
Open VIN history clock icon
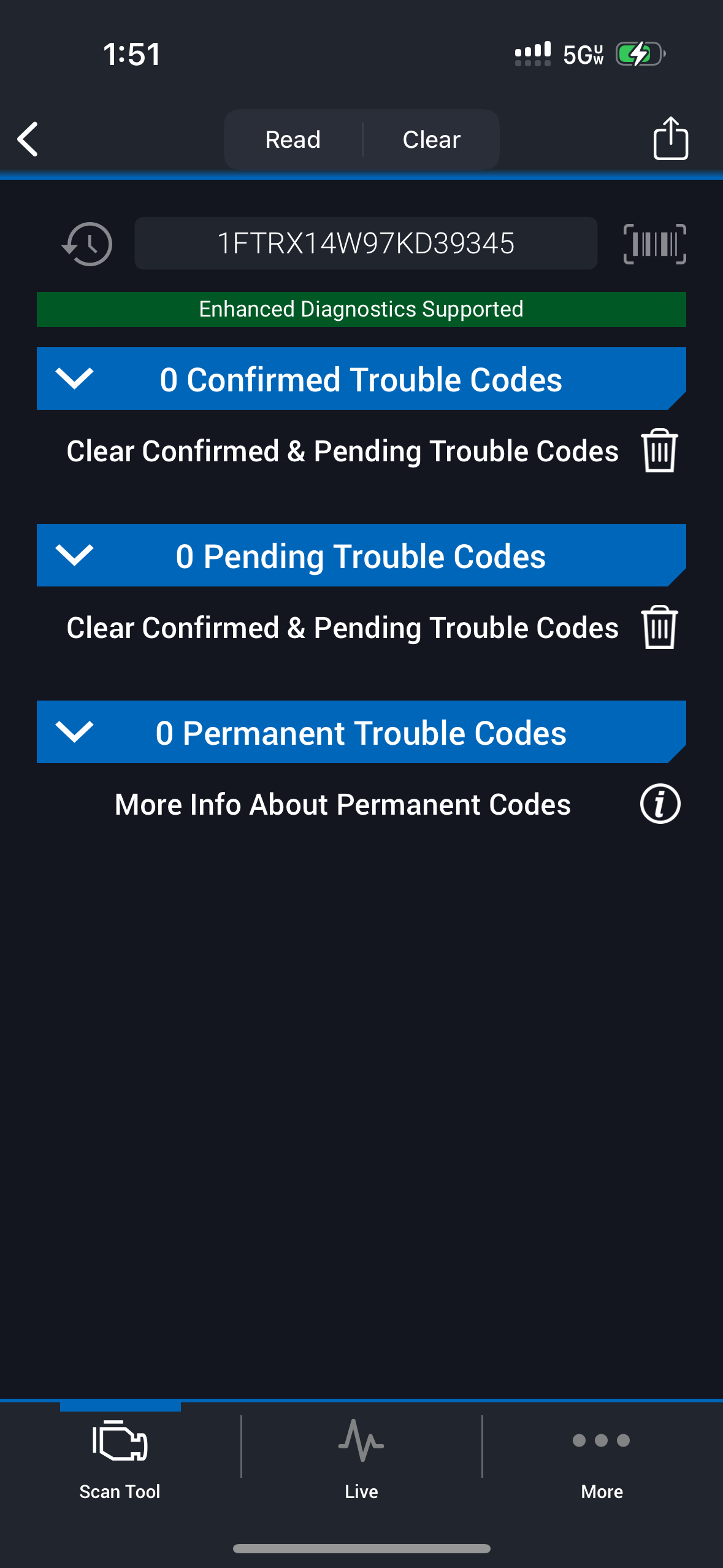tap(87, 244)
